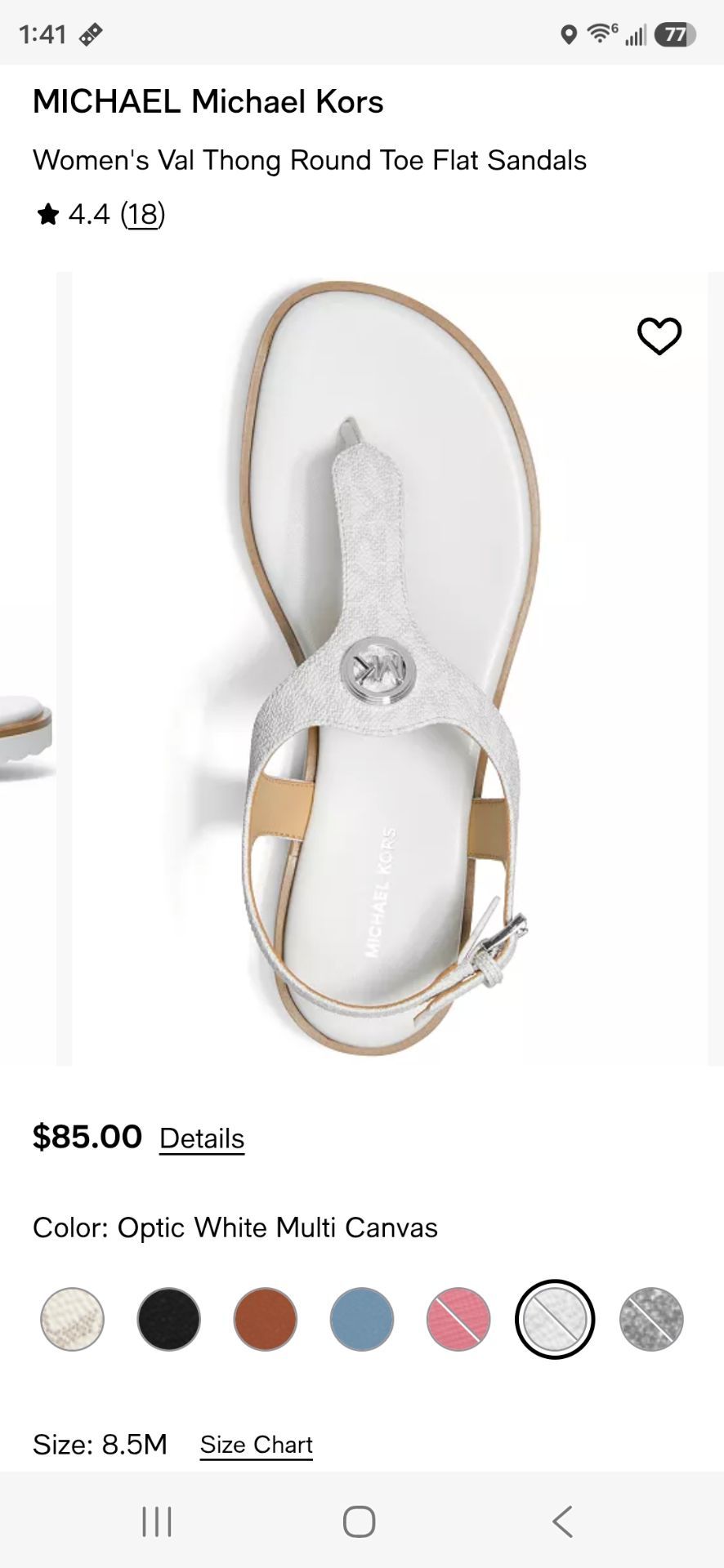Go back using system back button
This screenshot has height=1568, width=724.
562,1521
